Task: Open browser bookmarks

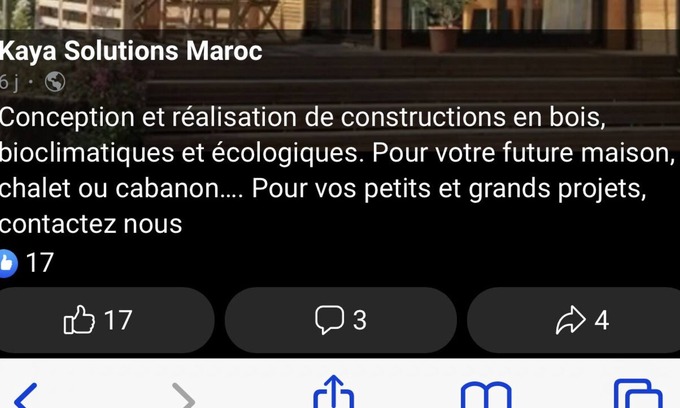Action: click(x=485, y=396)
